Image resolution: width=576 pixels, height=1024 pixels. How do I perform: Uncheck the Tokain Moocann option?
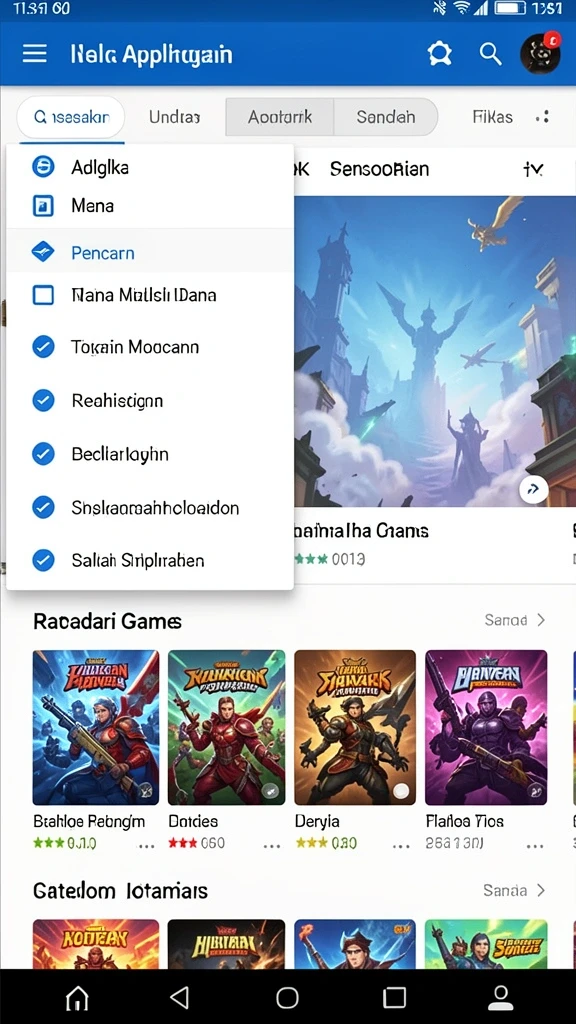[43, 347]
